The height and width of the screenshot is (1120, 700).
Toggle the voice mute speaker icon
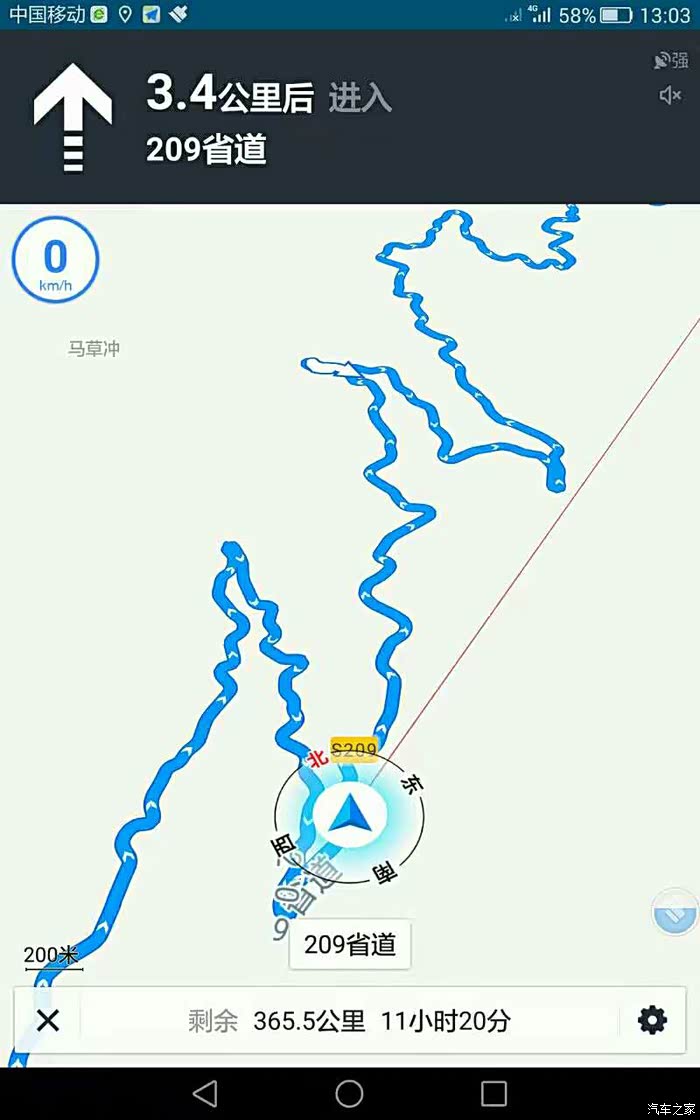pos(669,95)
